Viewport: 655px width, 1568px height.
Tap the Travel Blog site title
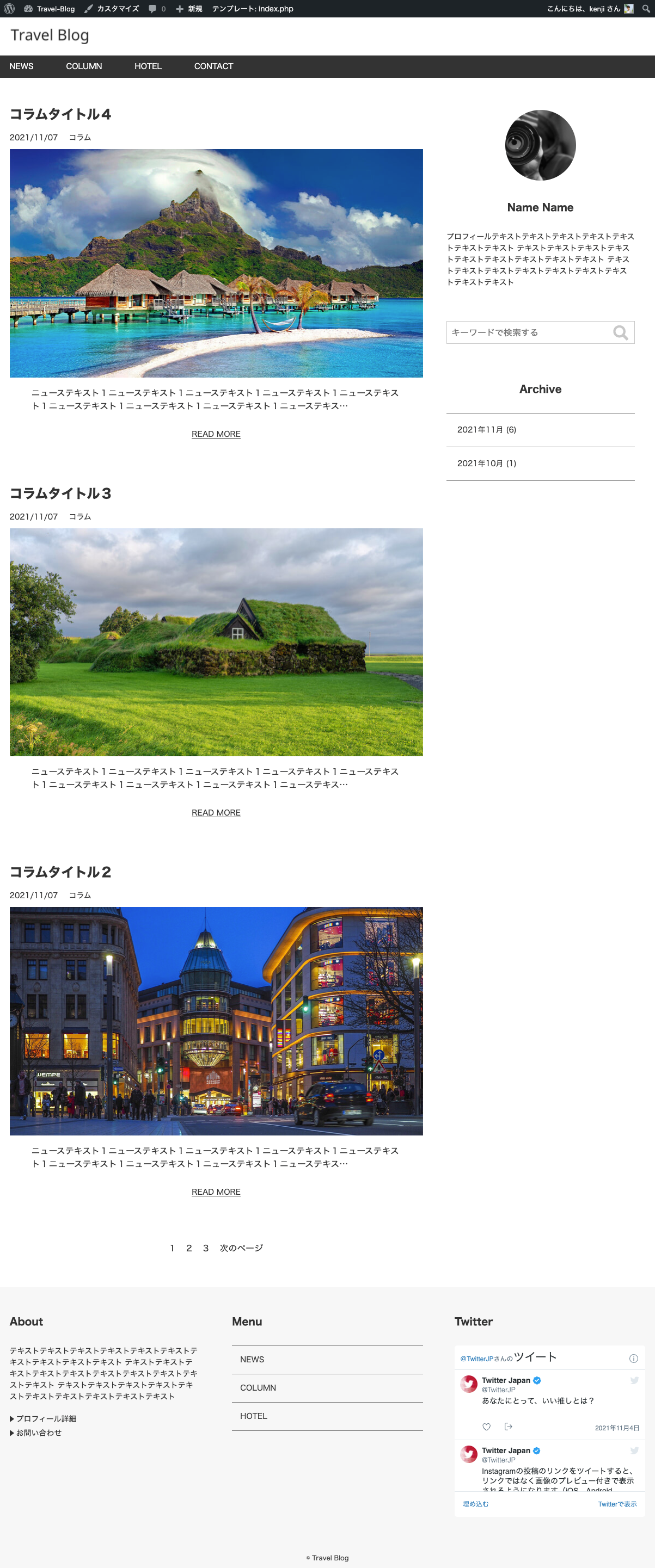point(50,35)
